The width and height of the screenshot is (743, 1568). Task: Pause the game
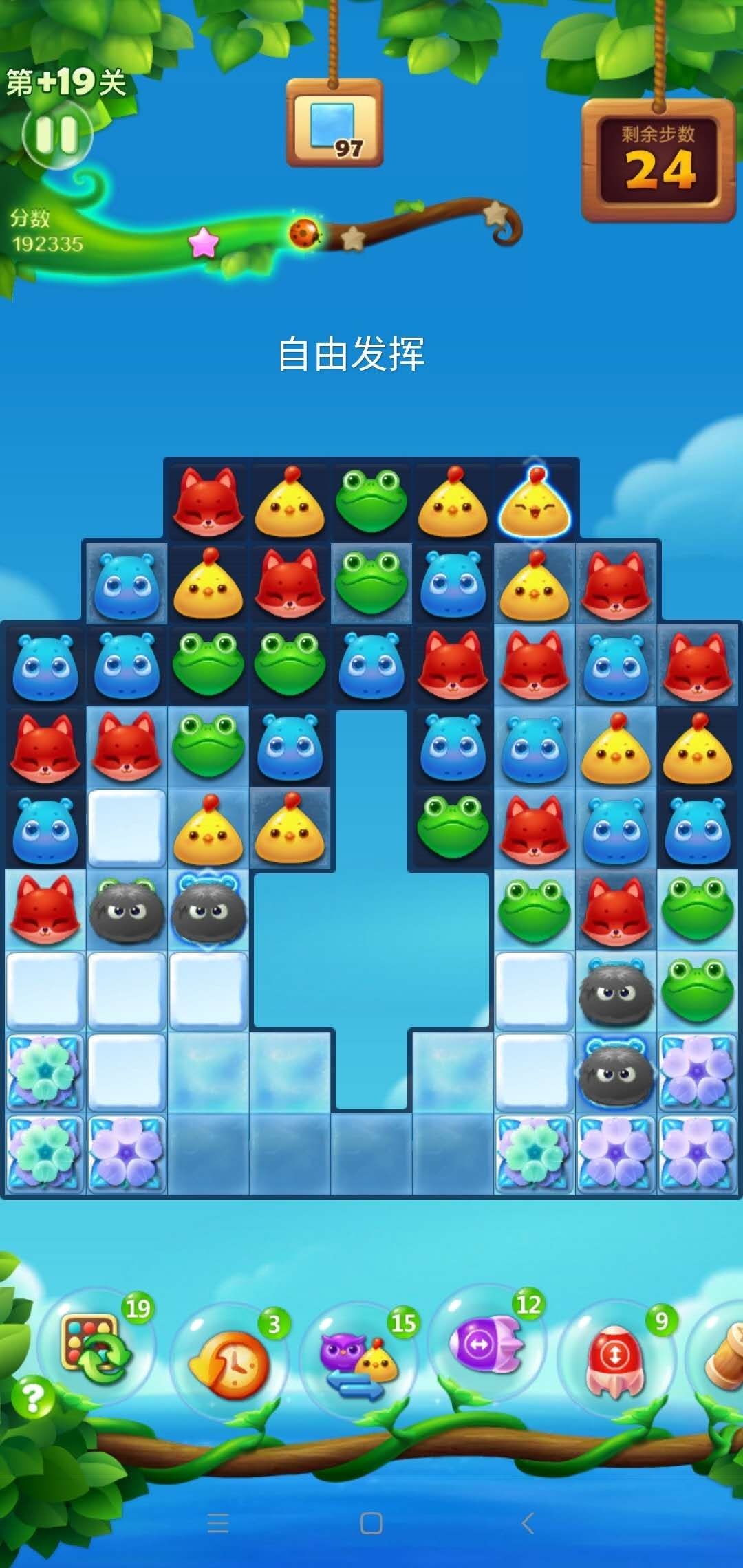point(56,134)
